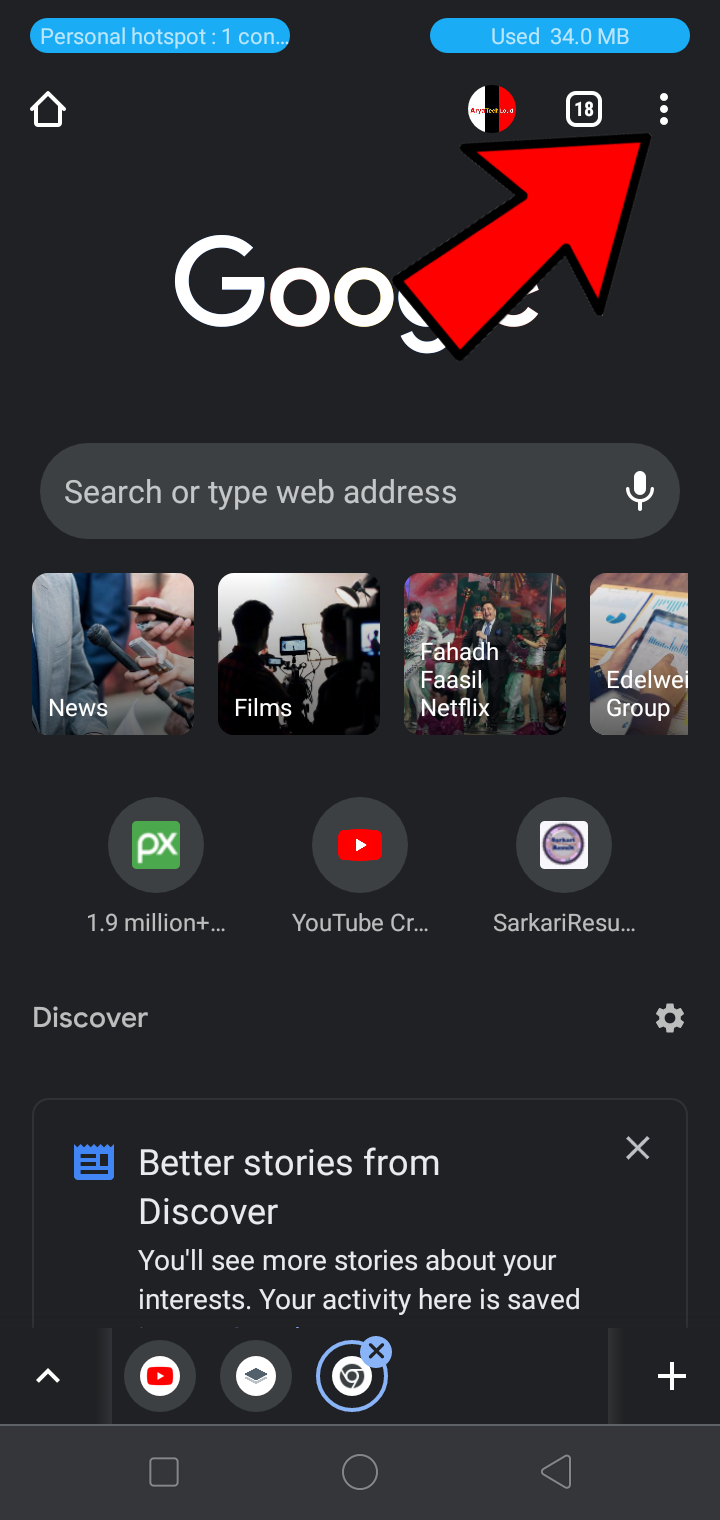Open the tab switcher showing 18 tabs
Viewport: 720px width, 1520px height.
pyautogui.click(x=584, y=109)
